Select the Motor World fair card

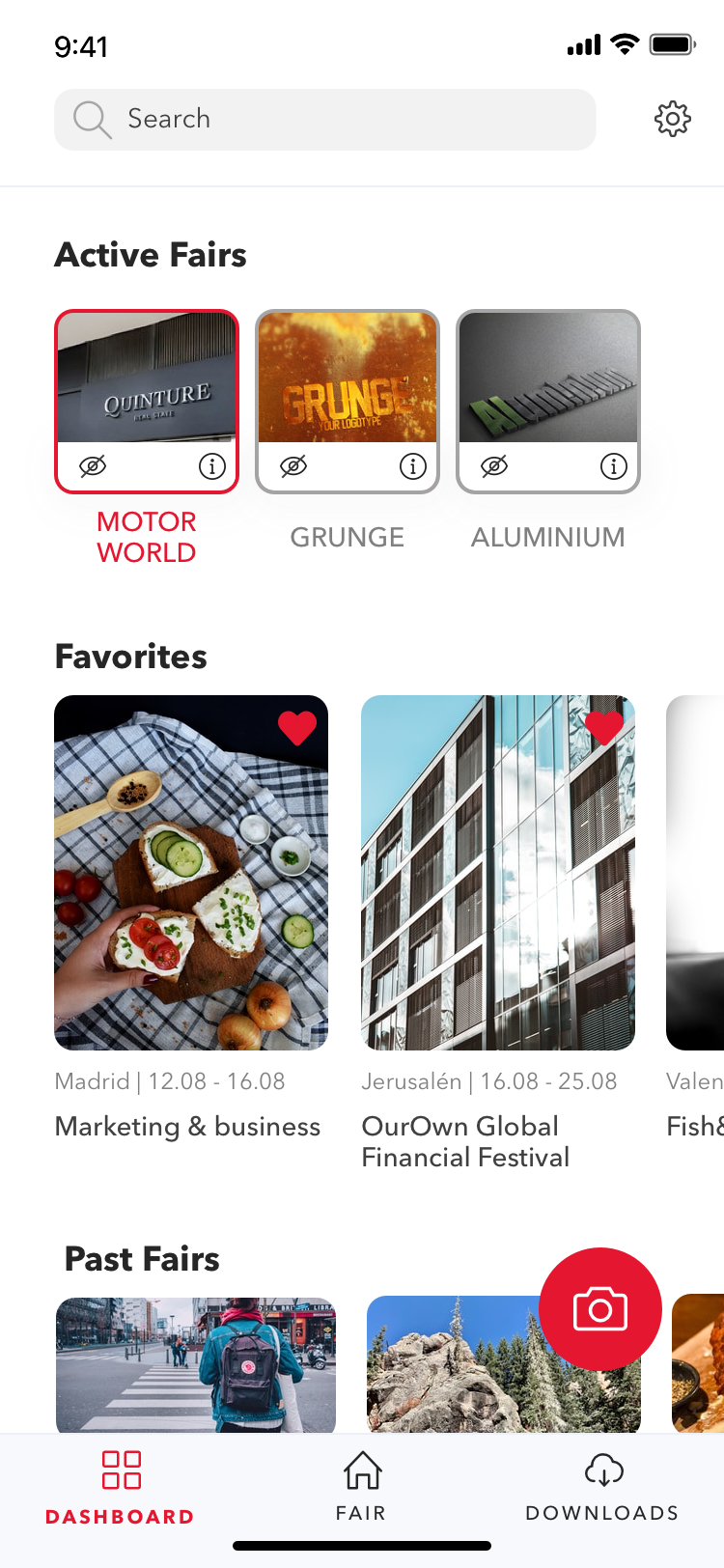(x=147, y=378)
